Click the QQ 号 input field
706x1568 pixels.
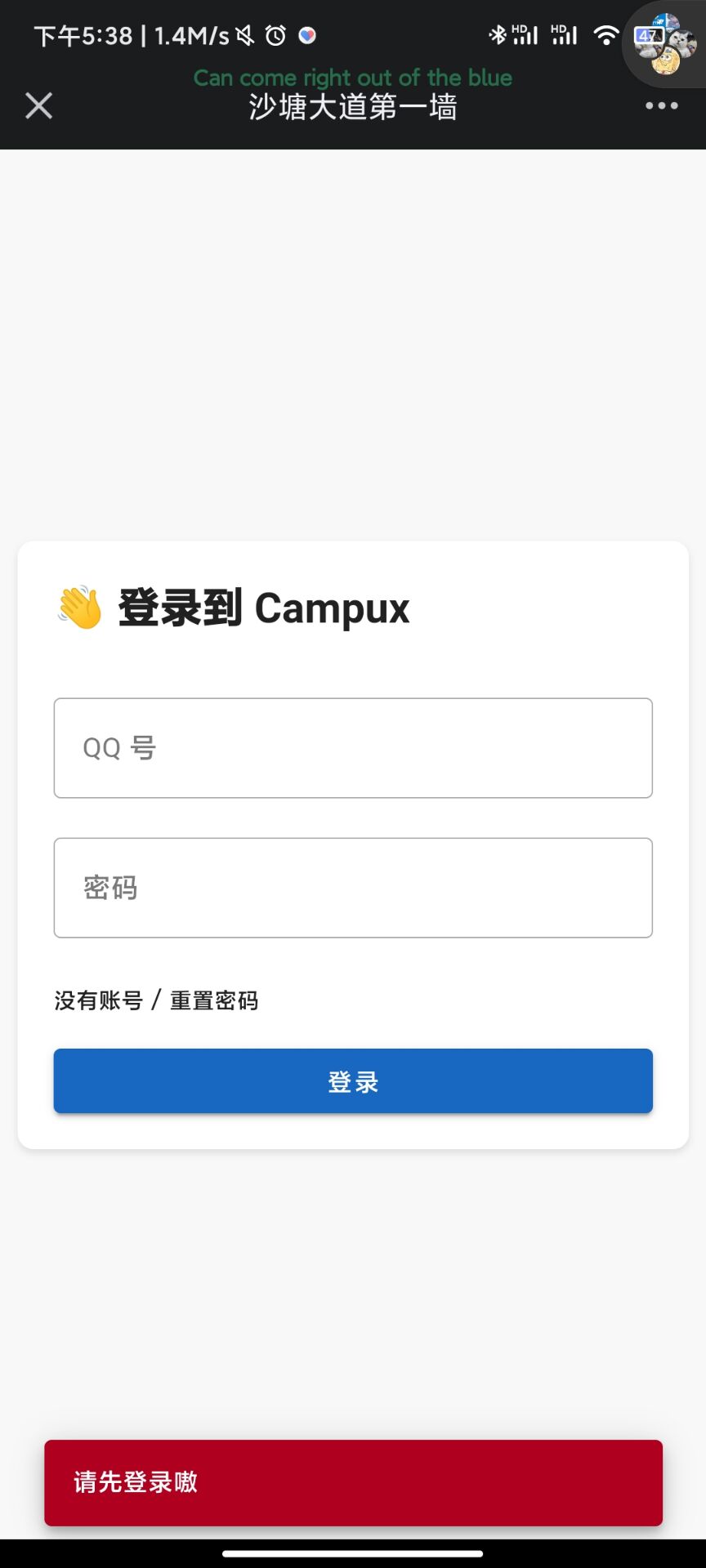pos(353,747)
